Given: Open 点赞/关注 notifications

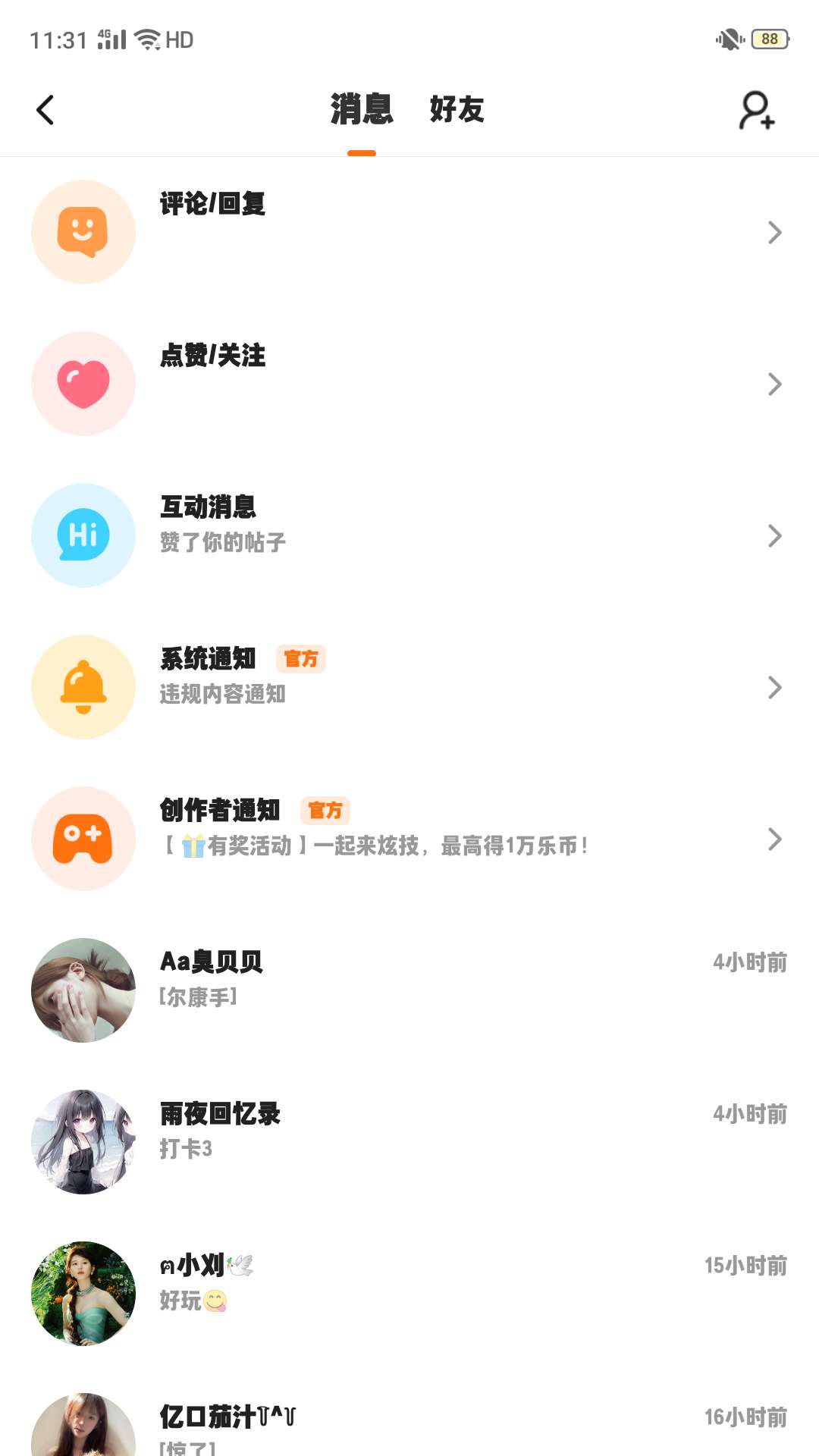Looking at the screenshot, I should click(409, 384).
